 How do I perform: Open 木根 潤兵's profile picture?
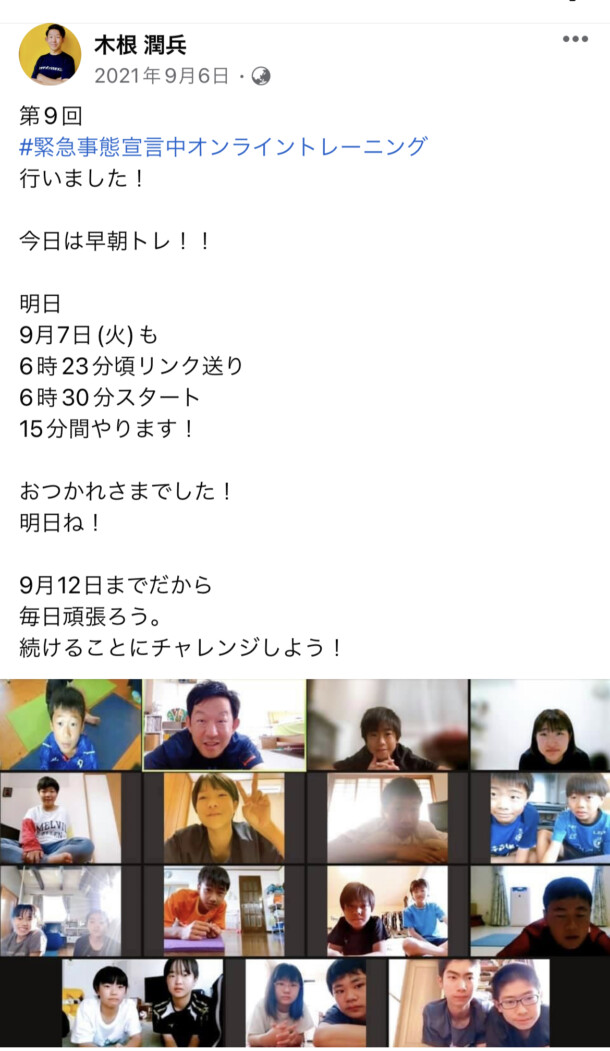[x=50, y=56]
